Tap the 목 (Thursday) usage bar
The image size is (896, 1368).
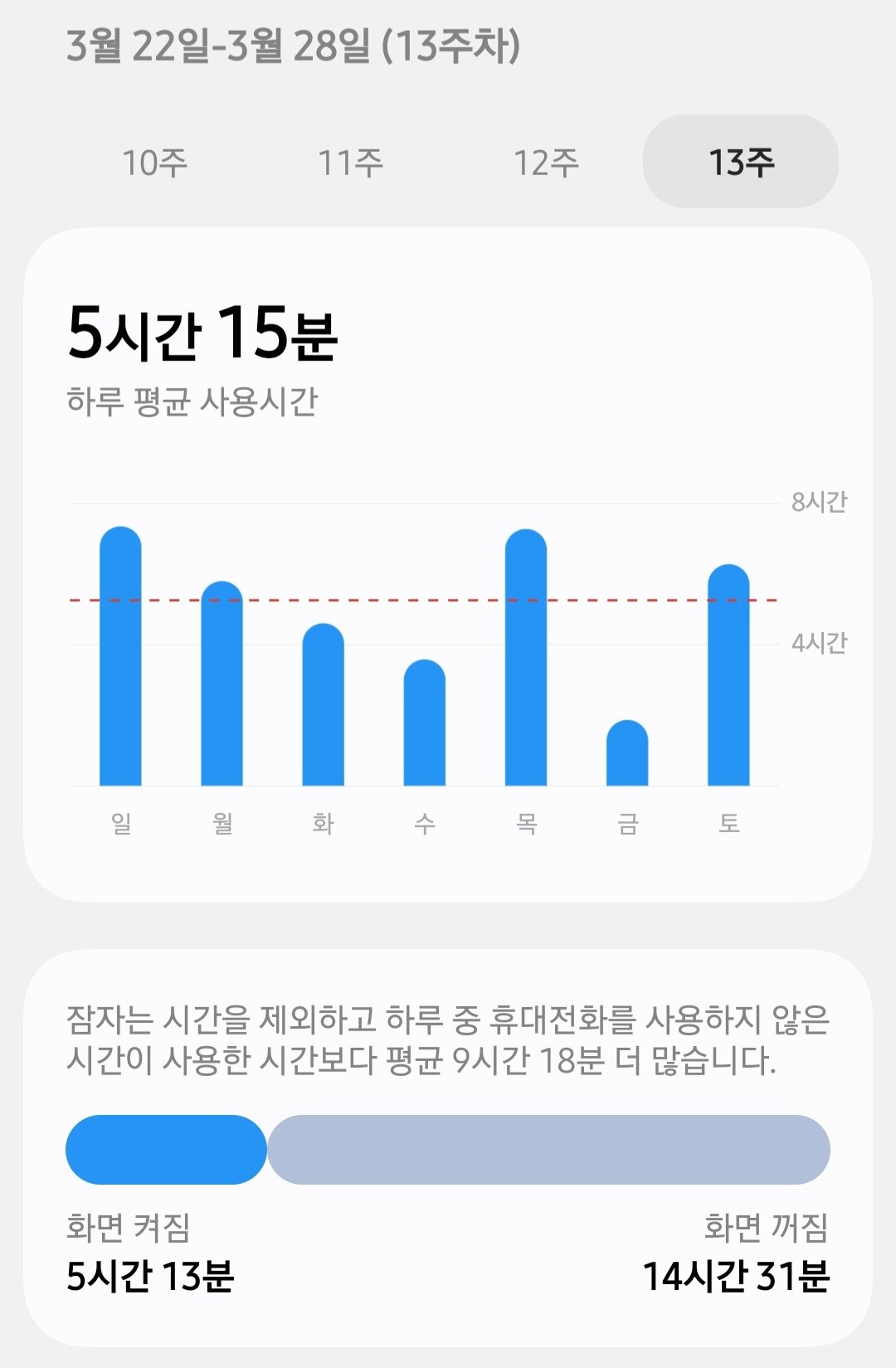pos(526,657)
